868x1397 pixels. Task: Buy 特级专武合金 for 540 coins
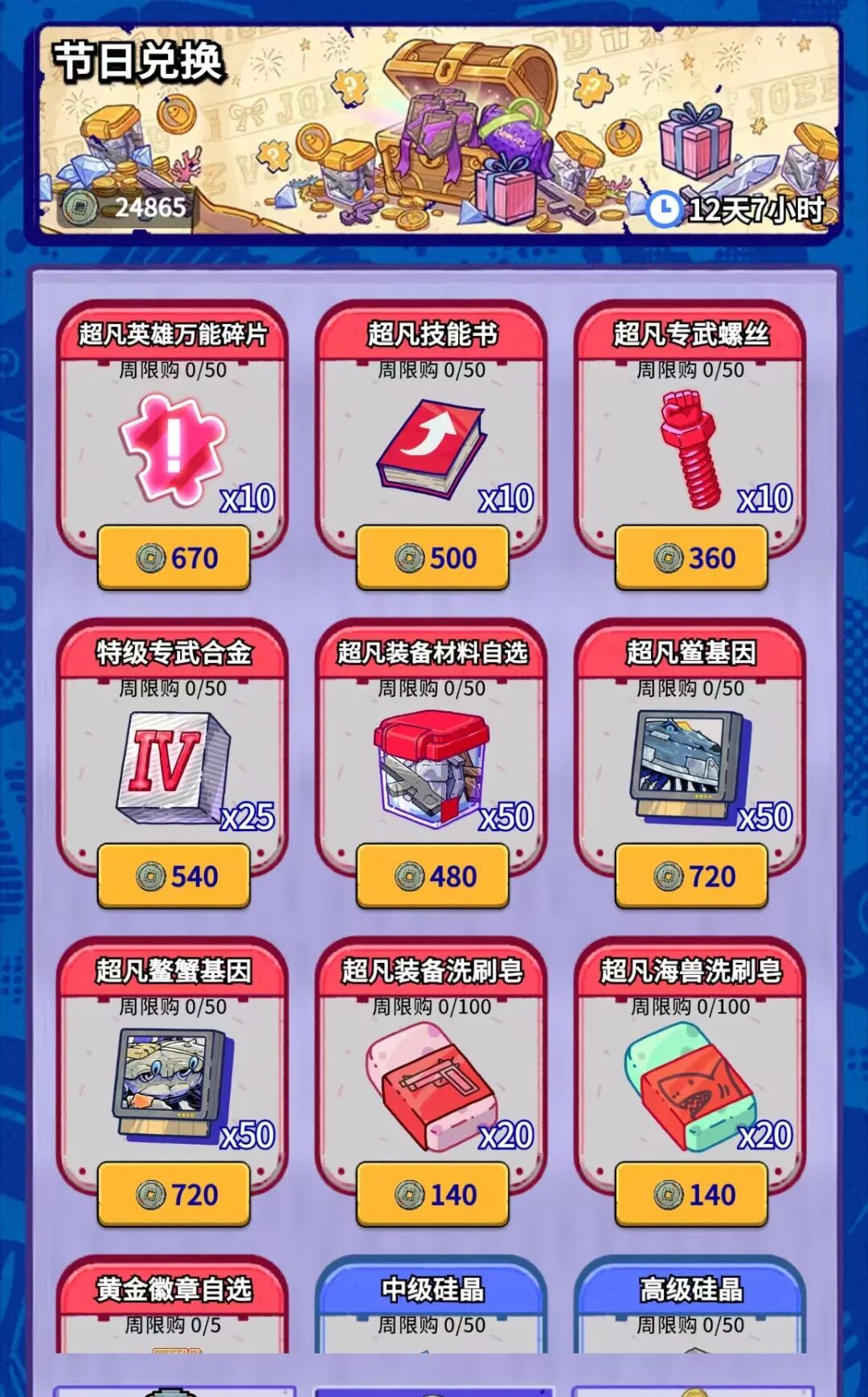click(174, 876)
